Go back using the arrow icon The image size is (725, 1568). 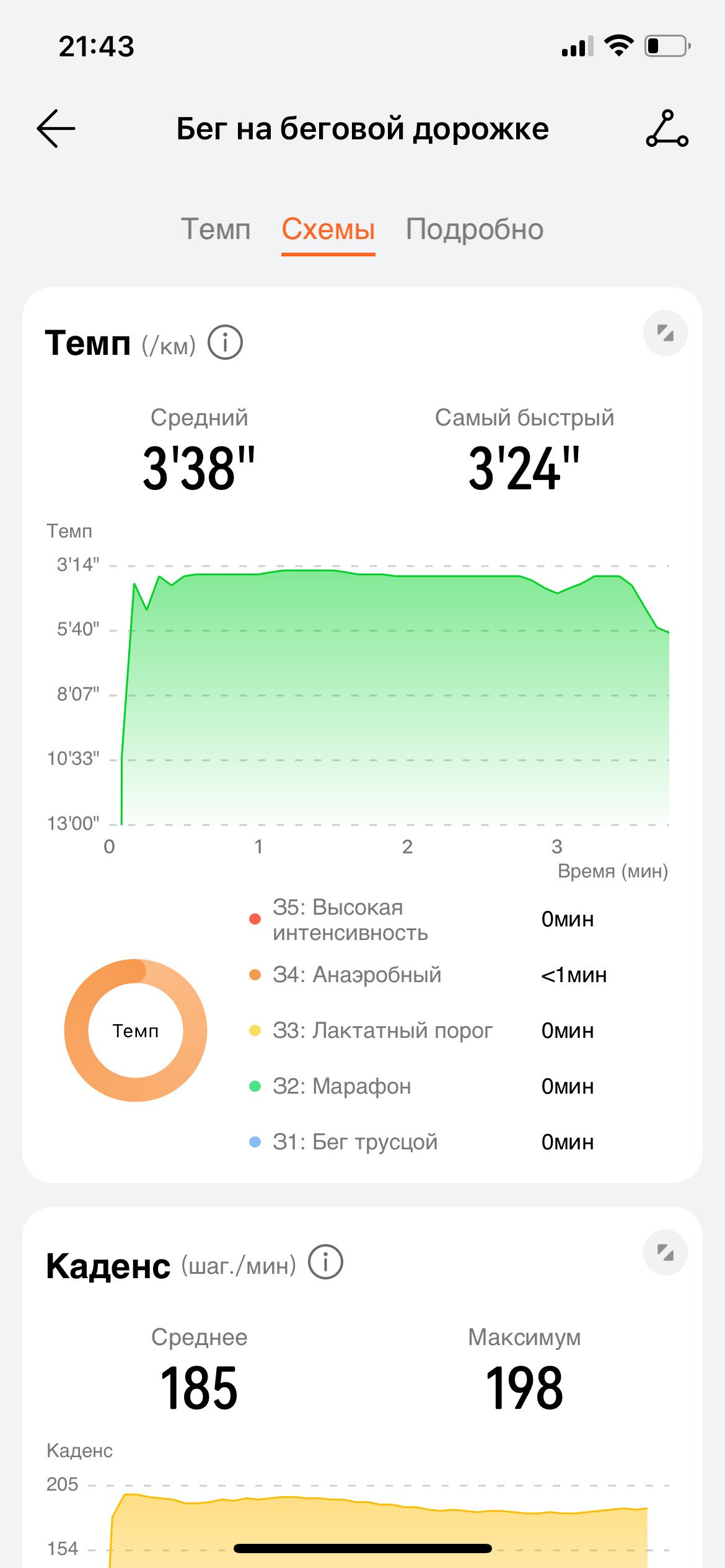[56, 129]
